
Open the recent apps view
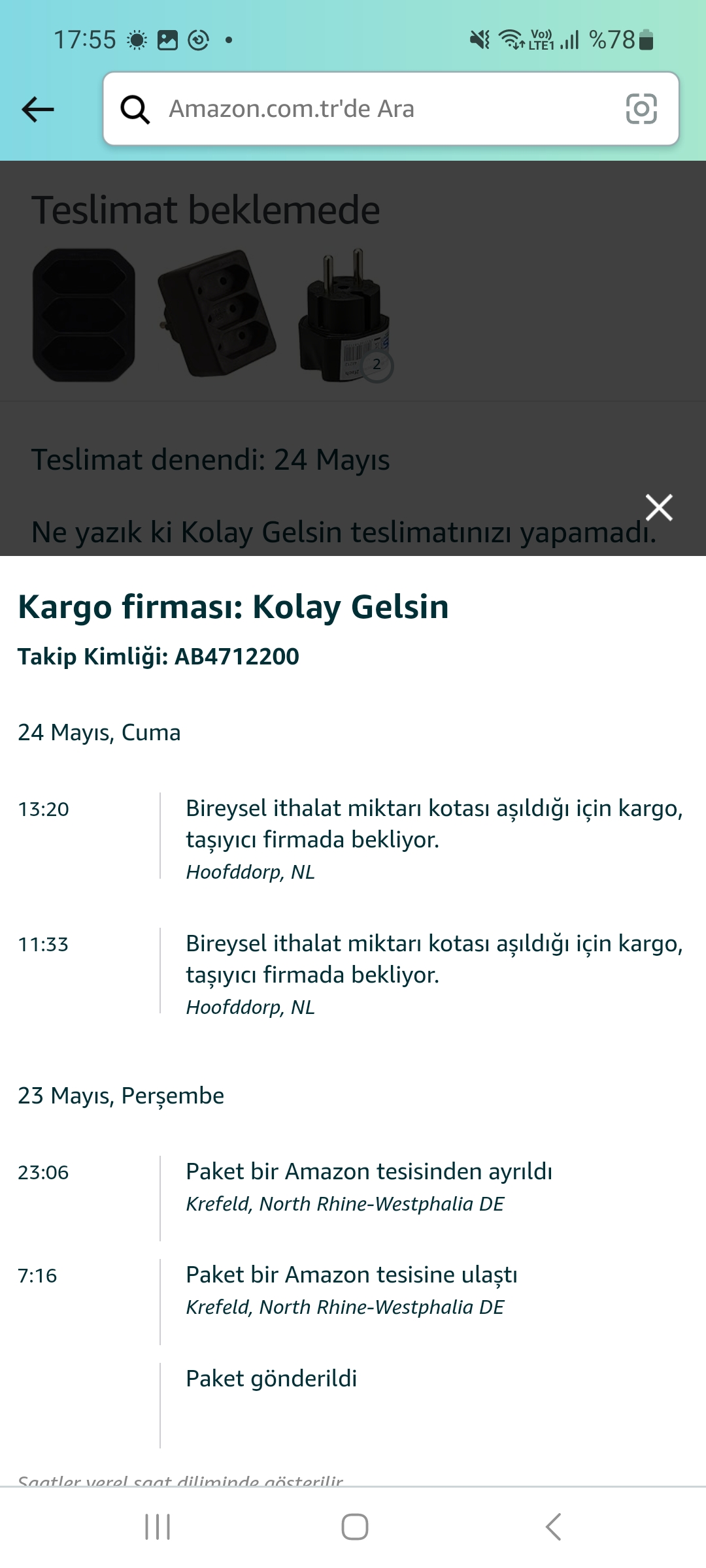pyautogui.click(x=158, y=1527)
